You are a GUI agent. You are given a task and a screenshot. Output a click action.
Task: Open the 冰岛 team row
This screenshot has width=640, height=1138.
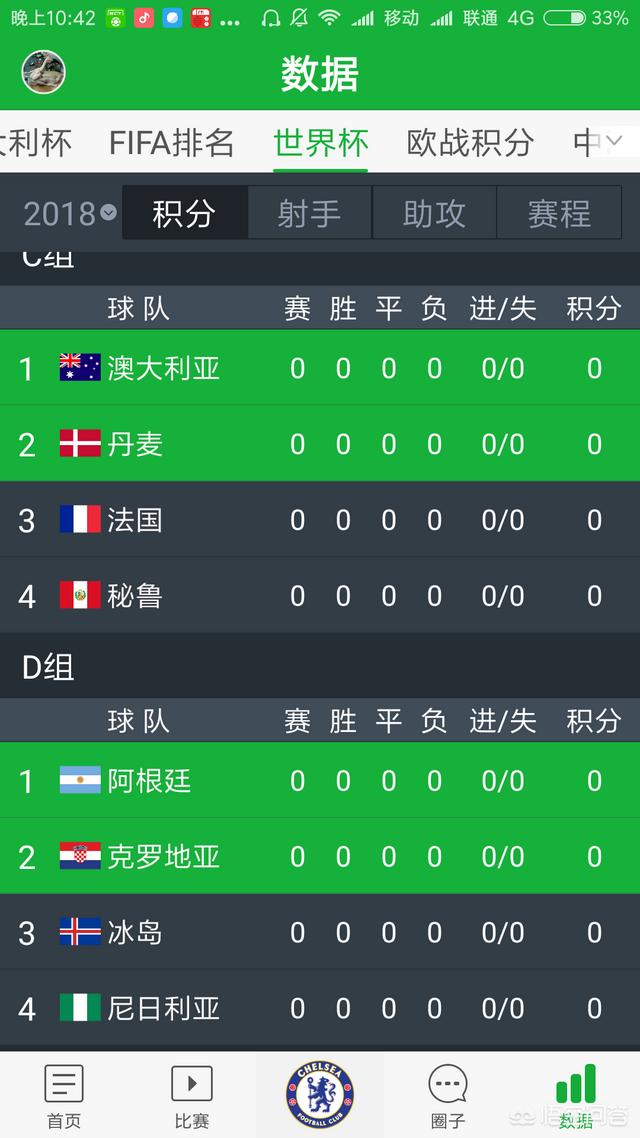320,932
